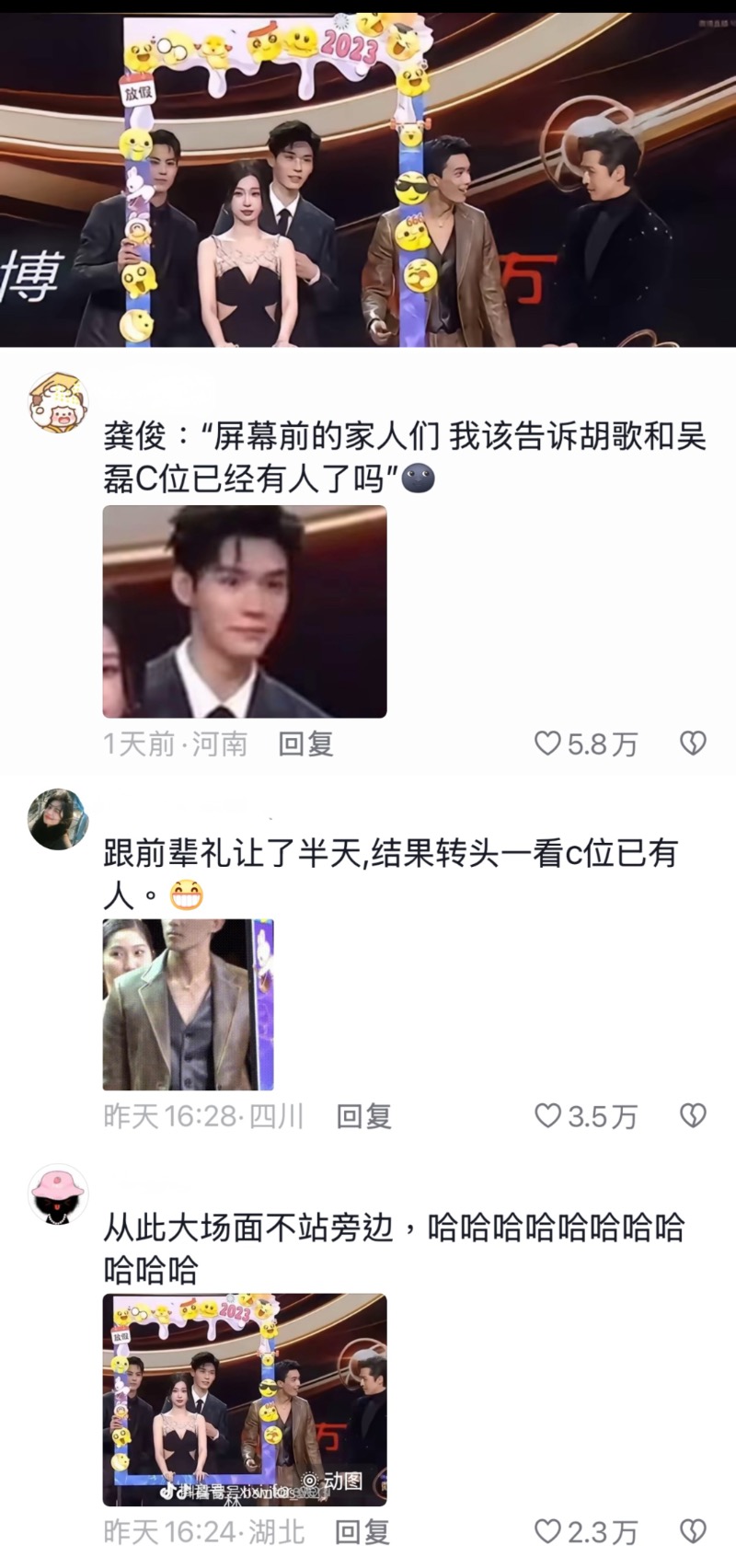
Task: Reply to the 昨天 16:28 四川 comment
Action: pyautogui.click(x=363, y=1116)
